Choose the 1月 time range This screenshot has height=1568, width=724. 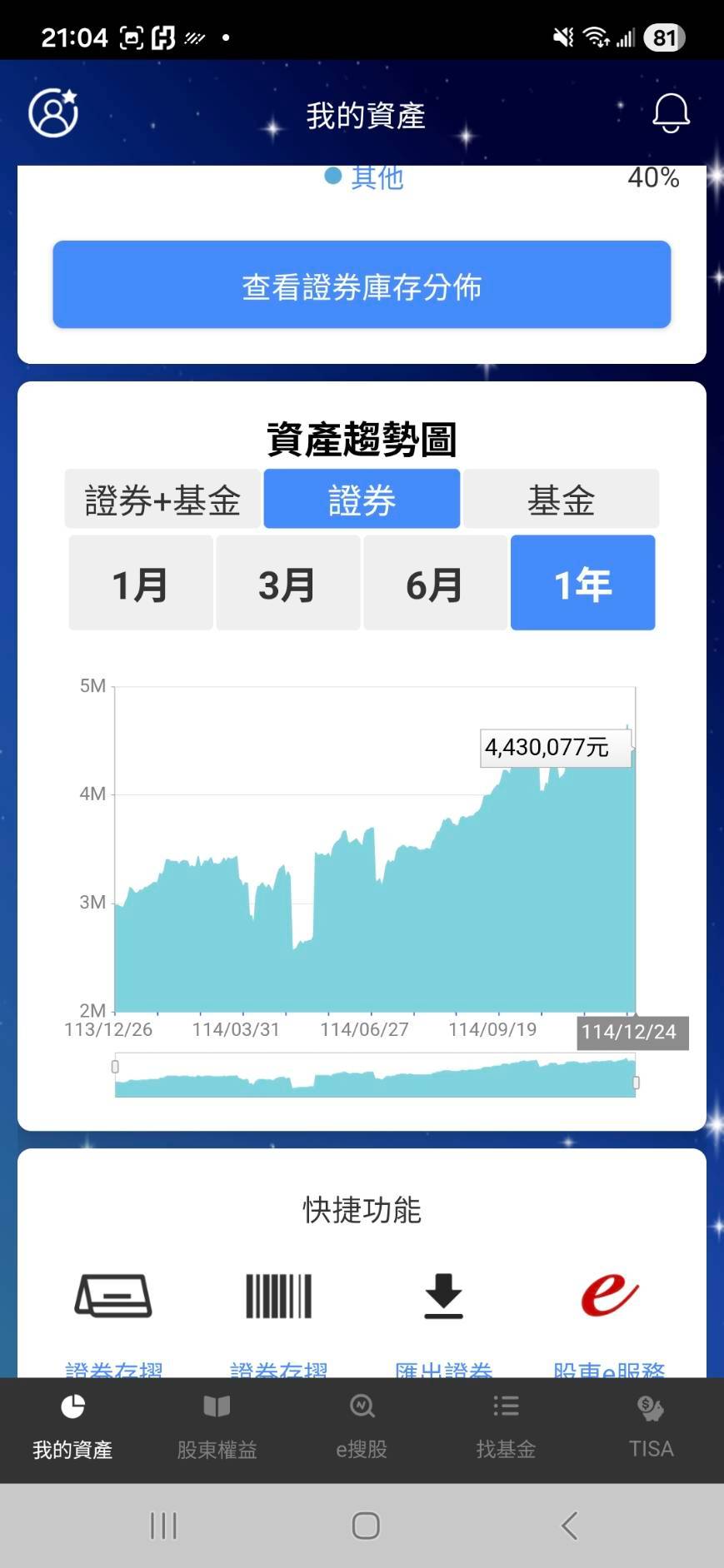pyautogui.click(x=140, y=583)
